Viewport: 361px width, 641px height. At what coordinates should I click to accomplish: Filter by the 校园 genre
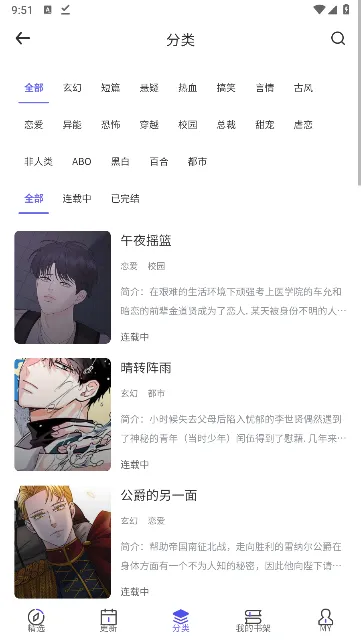pos(188,124)
